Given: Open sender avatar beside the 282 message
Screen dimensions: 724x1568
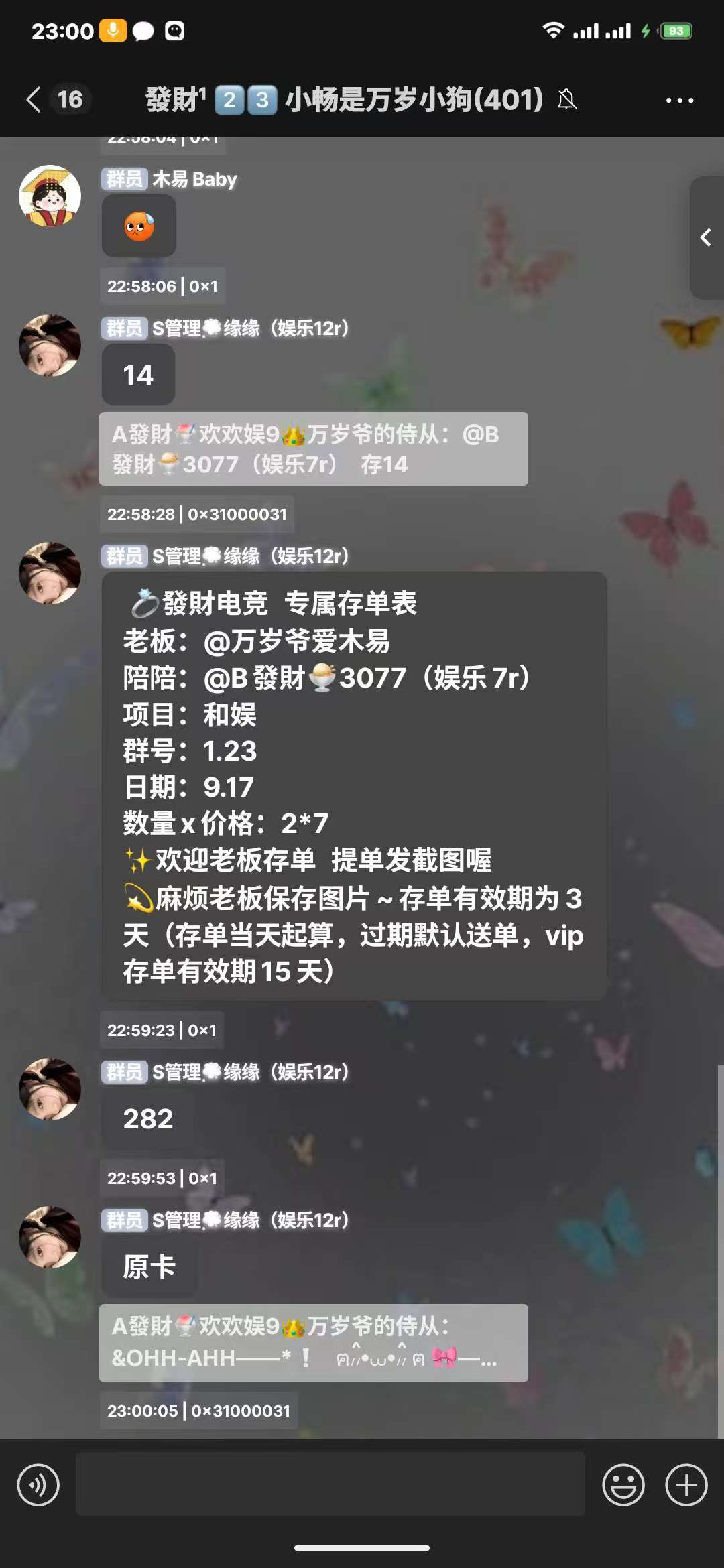Looking at the screenshot, I should click(x=50, y=1089).
